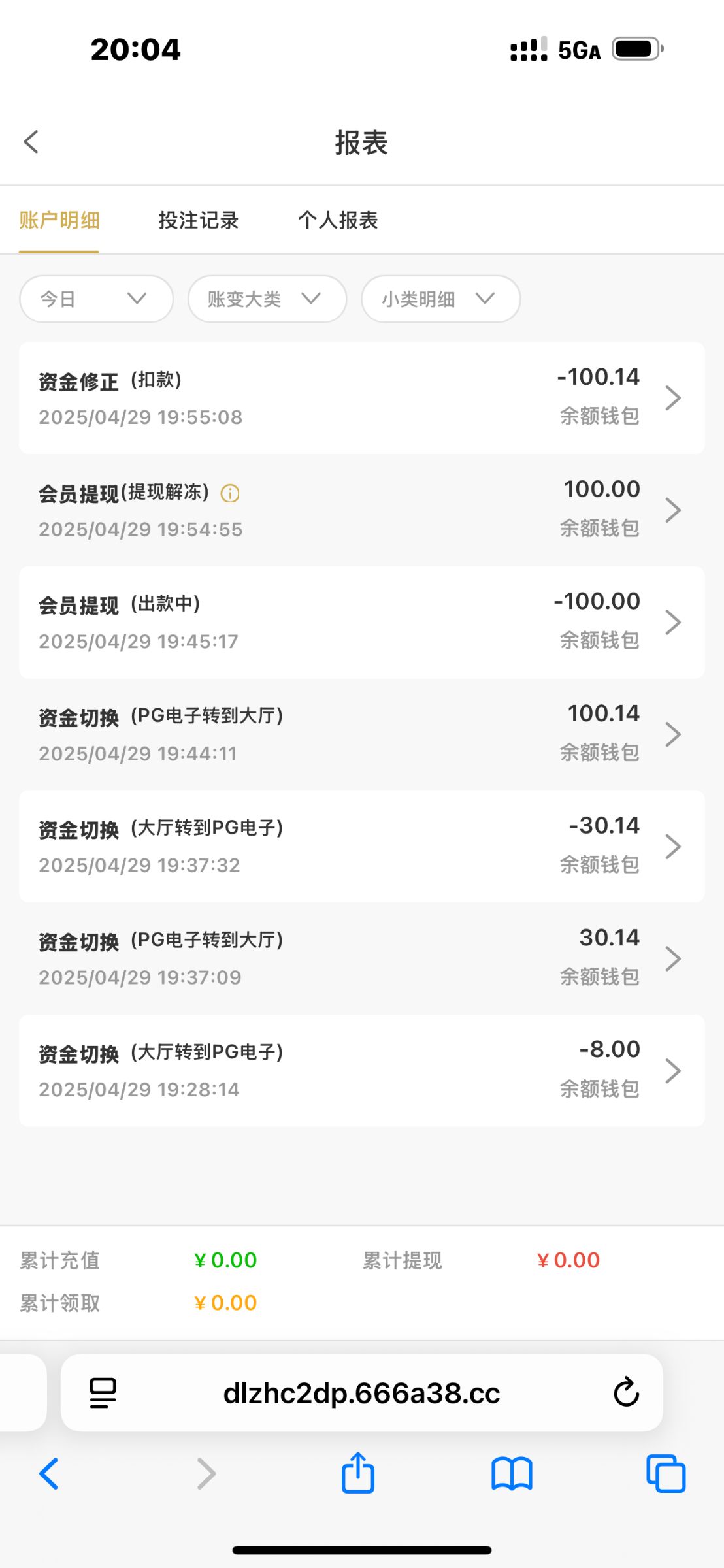
Task: Open the 资金修正 (扣款) -100.14 record
Action: tap(361, 398)
